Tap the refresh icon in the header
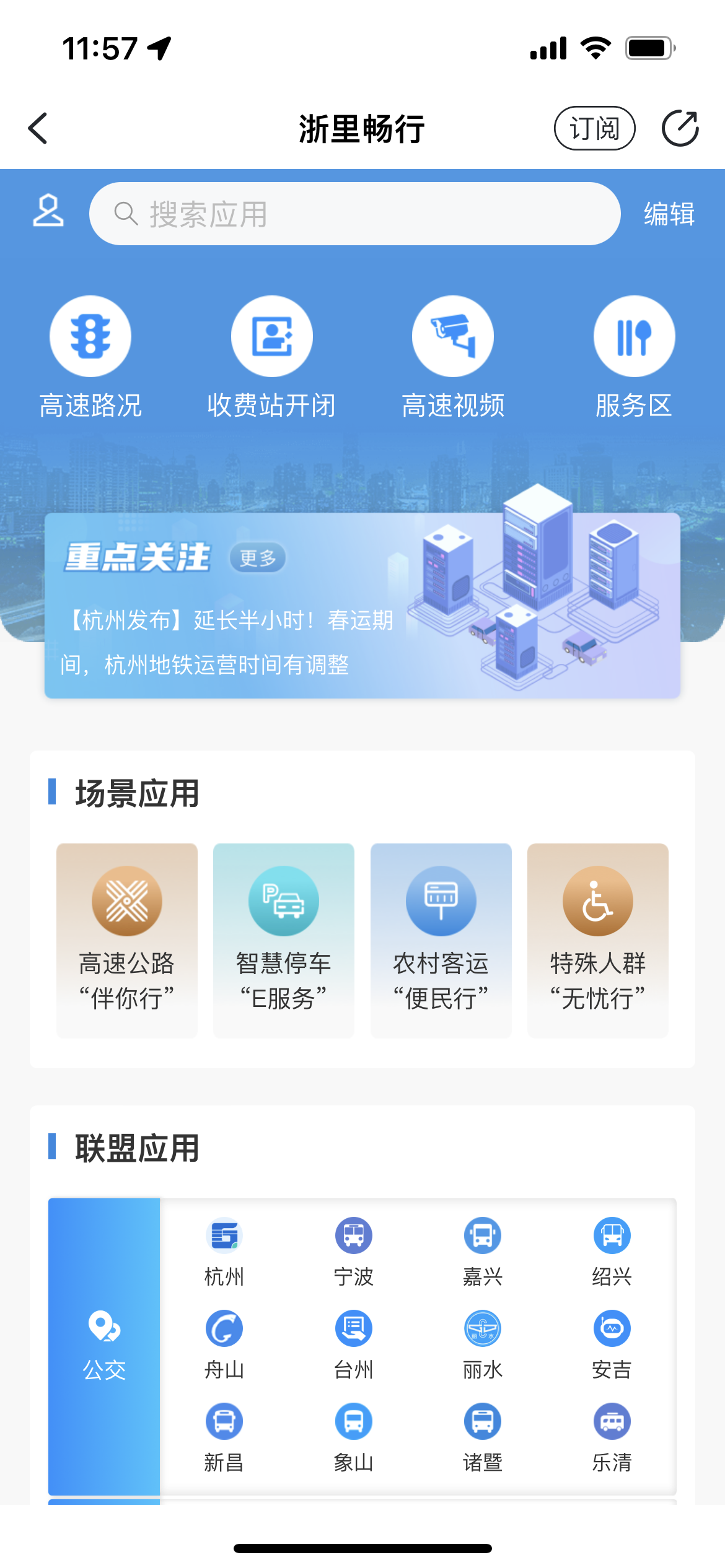Image resolution: width=725 pixels, height=1568 pixels. (680, 128)
